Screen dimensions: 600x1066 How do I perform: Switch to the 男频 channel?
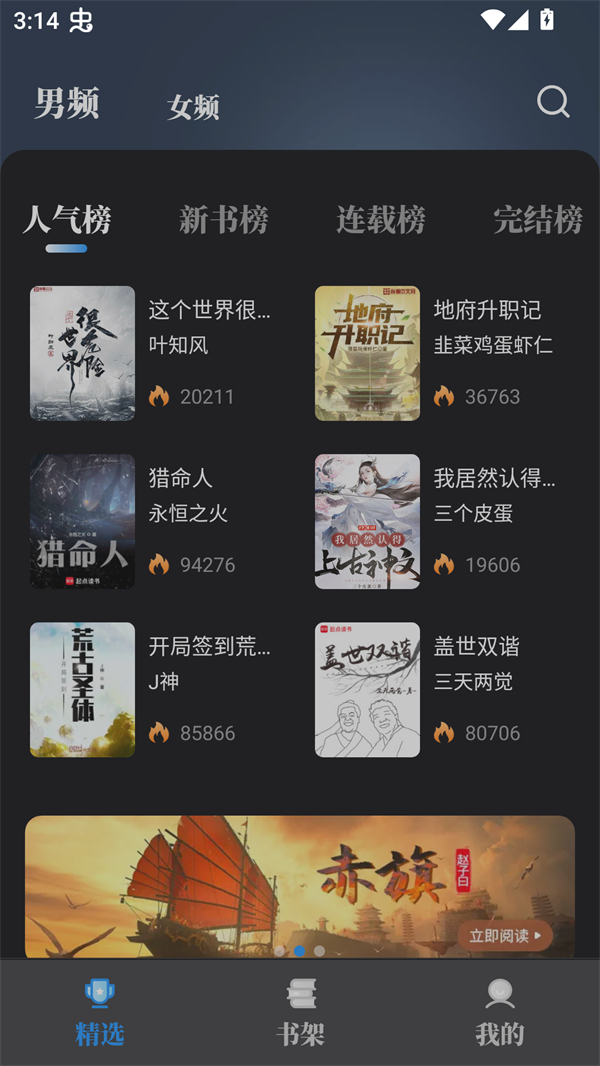tap(67, 103)
